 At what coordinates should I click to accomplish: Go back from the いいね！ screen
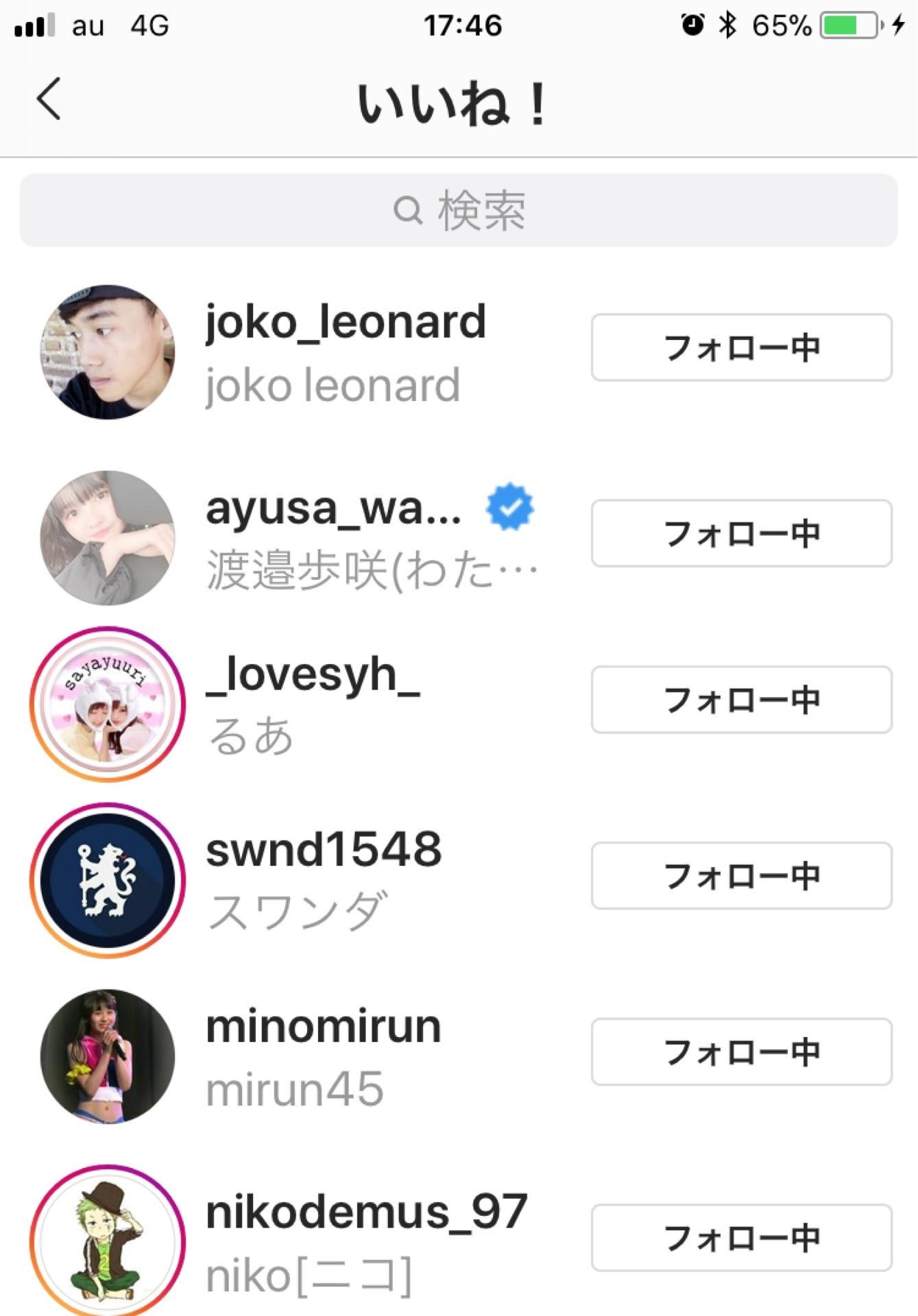click(x=49, y=99)
